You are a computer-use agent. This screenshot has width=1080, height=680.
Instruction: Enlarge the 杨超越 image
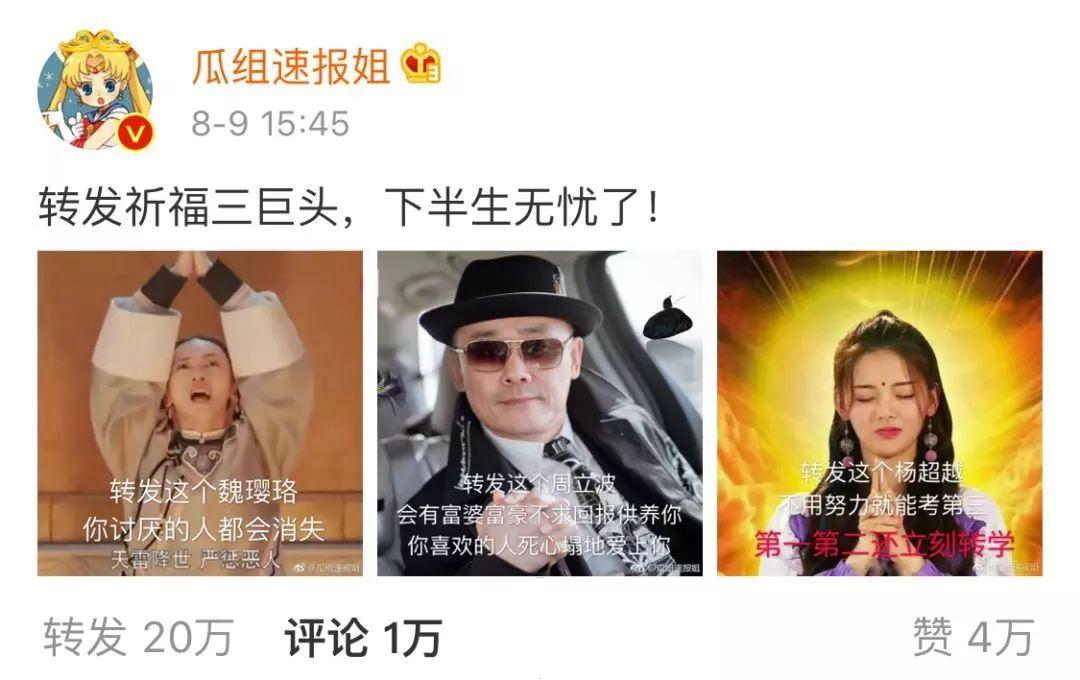(x=879, y=413)
